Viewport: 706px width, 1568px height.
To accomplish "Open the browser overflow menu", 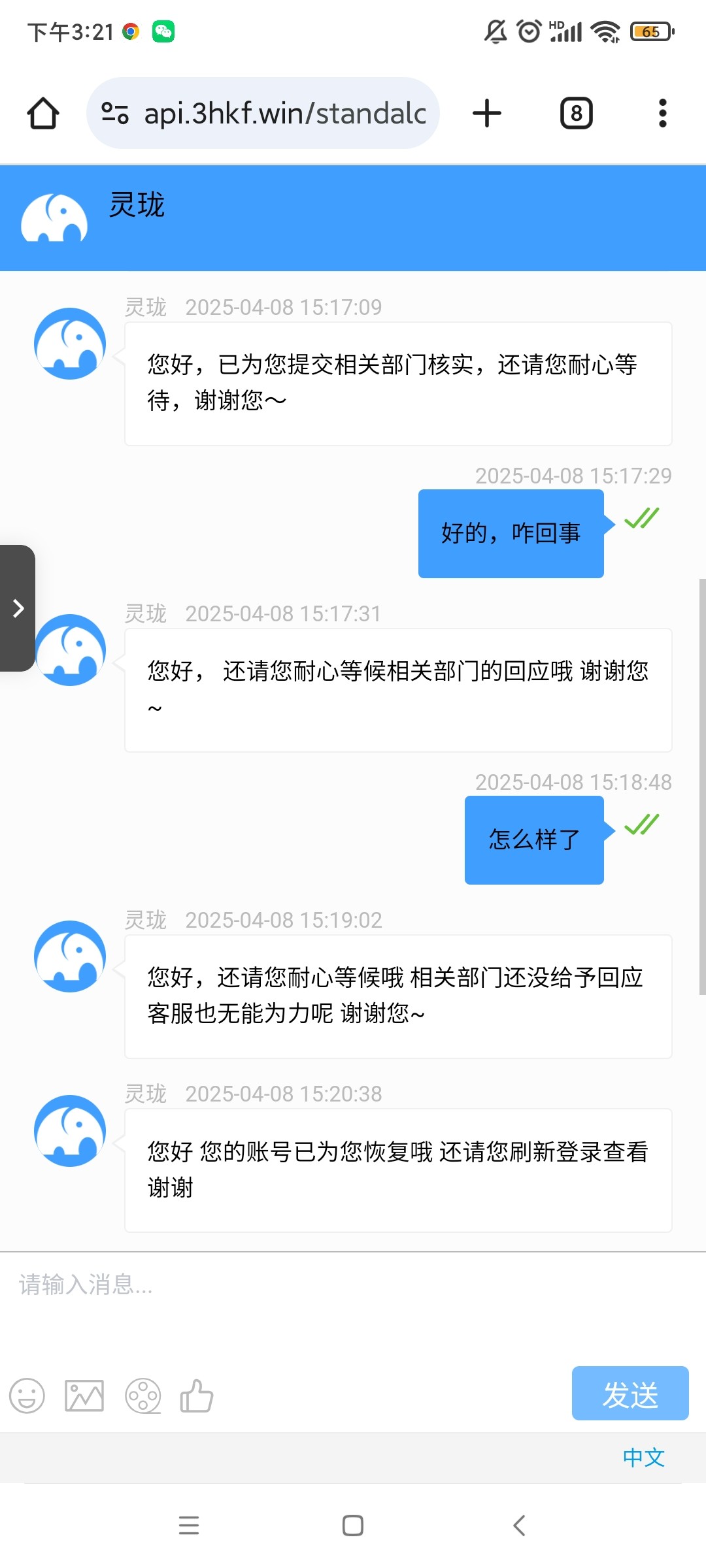I will point(662,113).
